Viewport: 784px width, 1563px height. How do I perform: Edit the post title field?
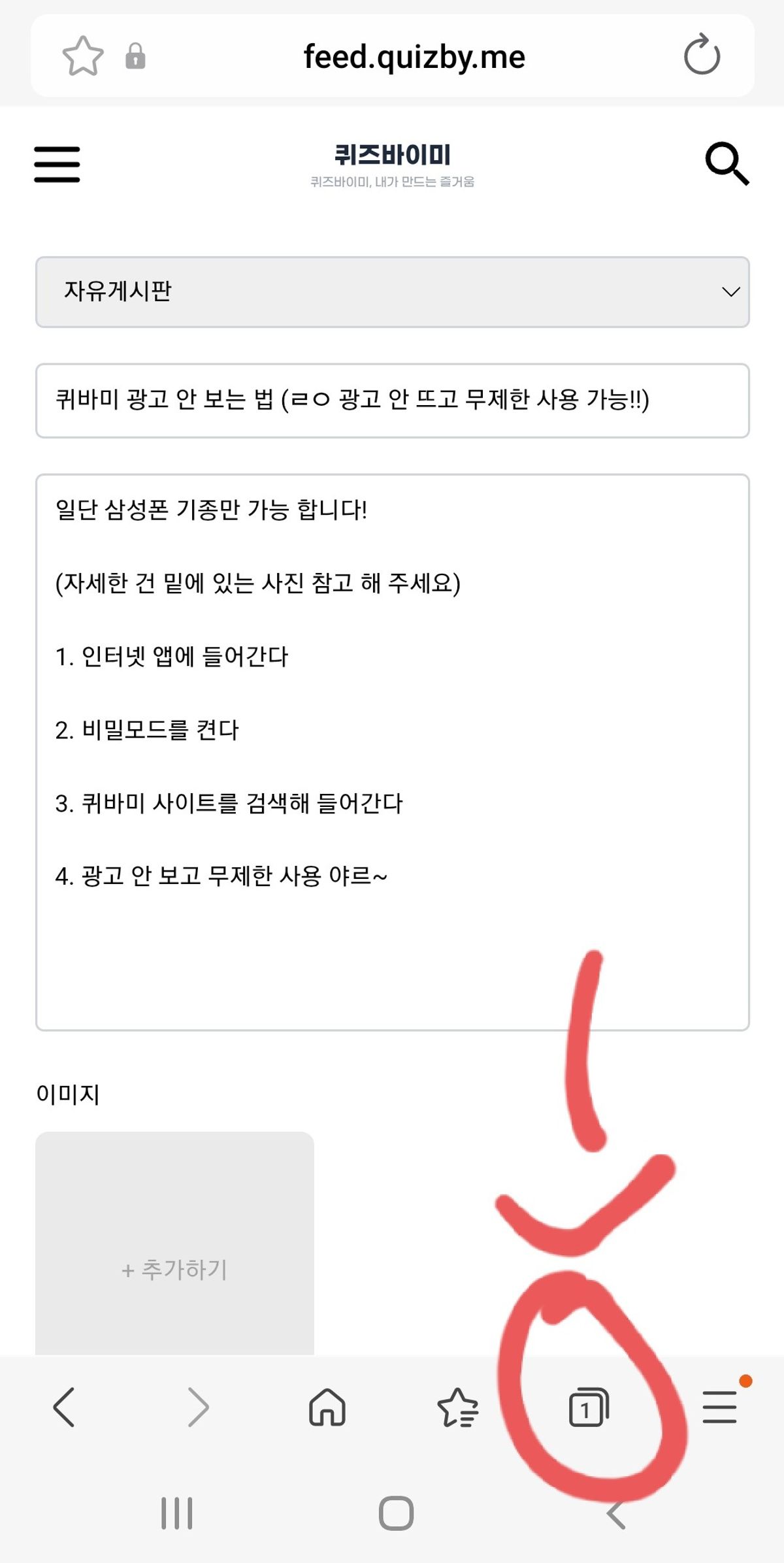(392, 400)
